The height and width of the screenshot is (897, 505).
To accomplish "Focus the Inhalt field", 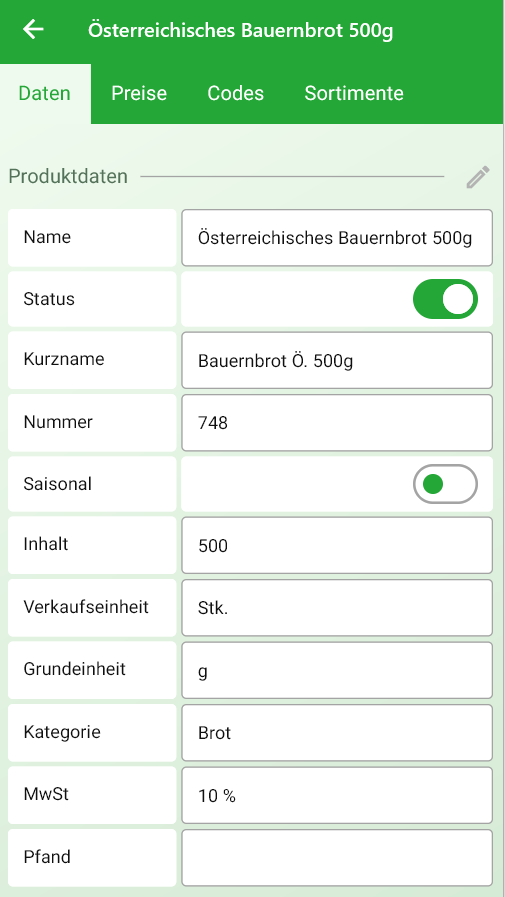I will tap(337, 545).
